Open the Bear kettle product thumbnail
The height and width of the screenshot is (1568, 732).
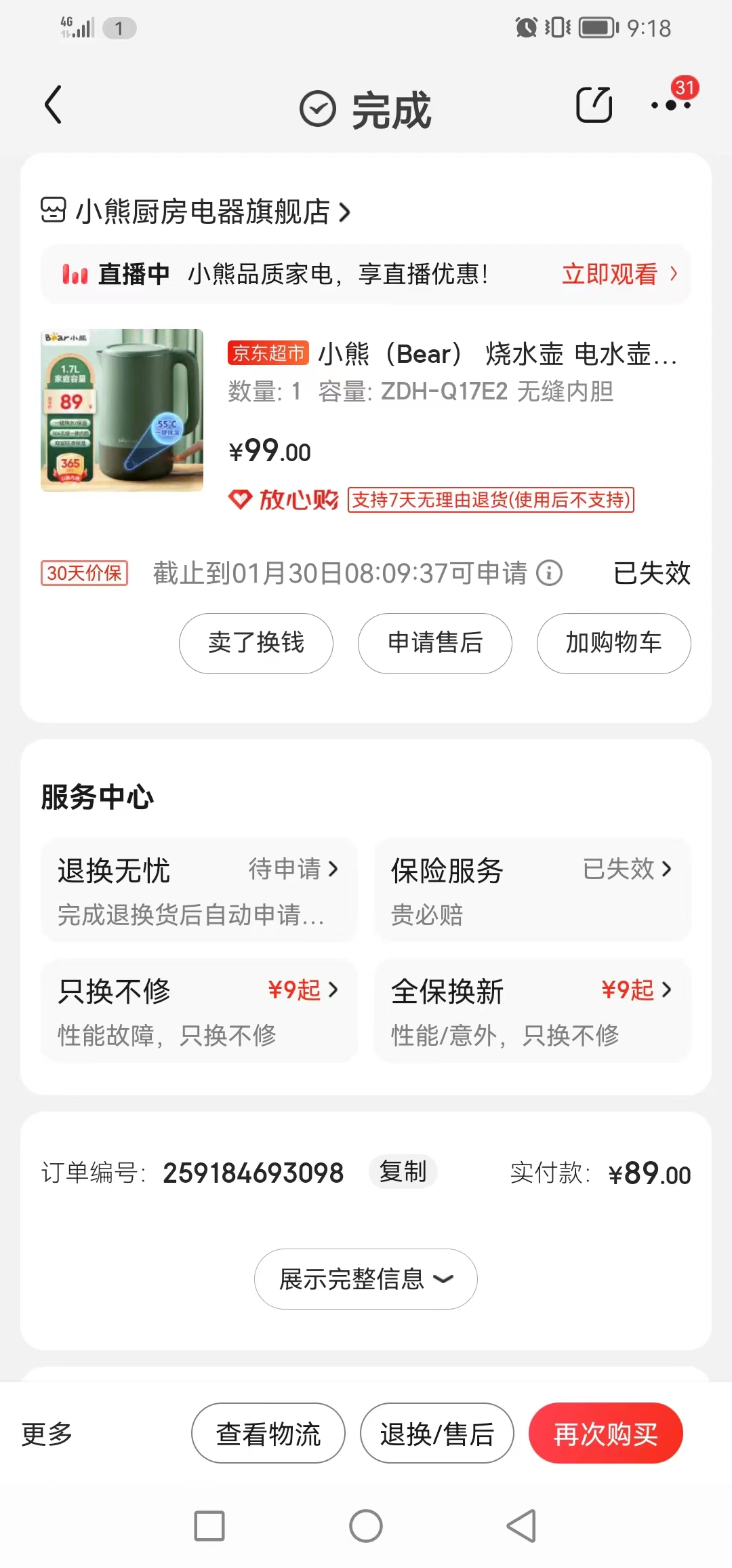click(122, 410)
